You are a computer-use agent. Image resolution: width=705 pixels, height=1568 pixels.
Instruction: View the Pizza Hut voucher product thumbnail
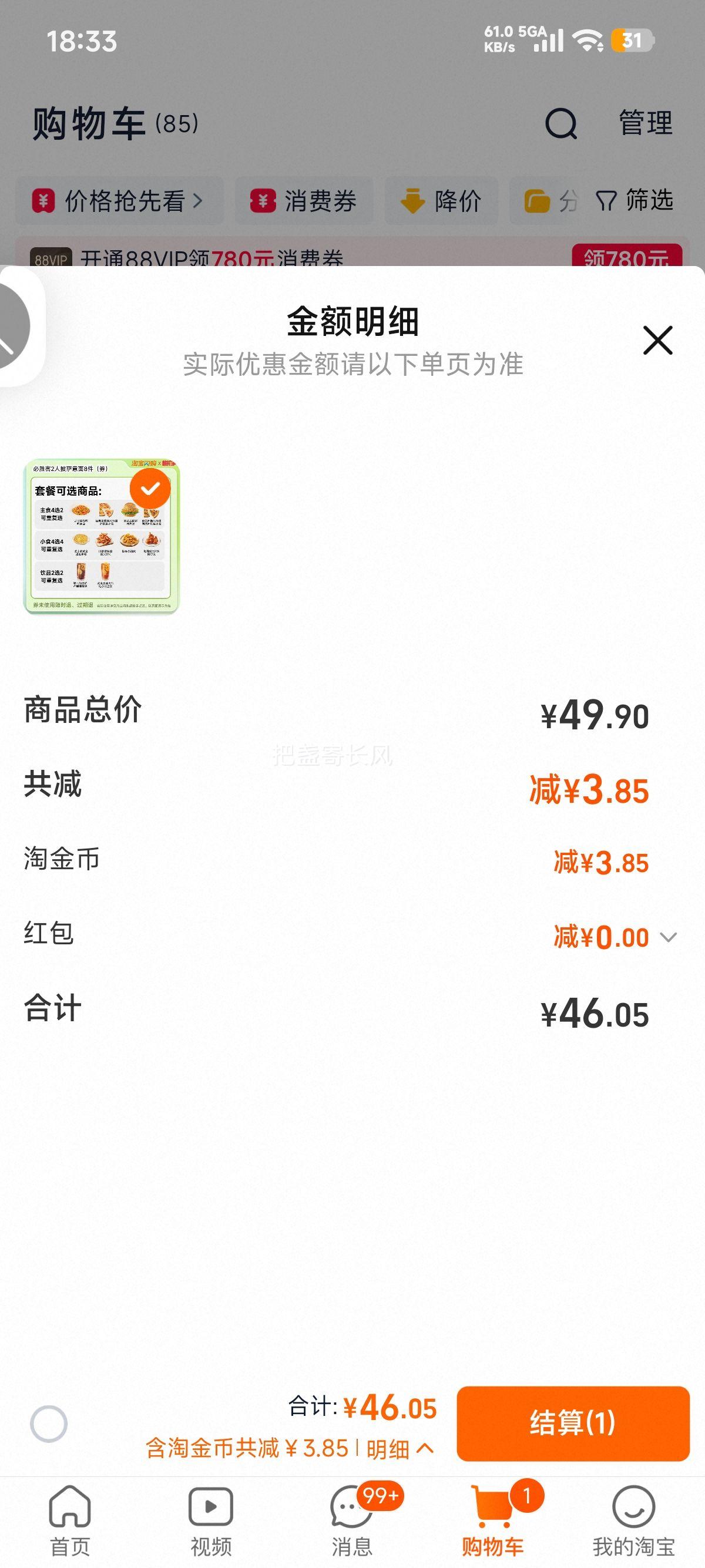(x=100, y=539)
